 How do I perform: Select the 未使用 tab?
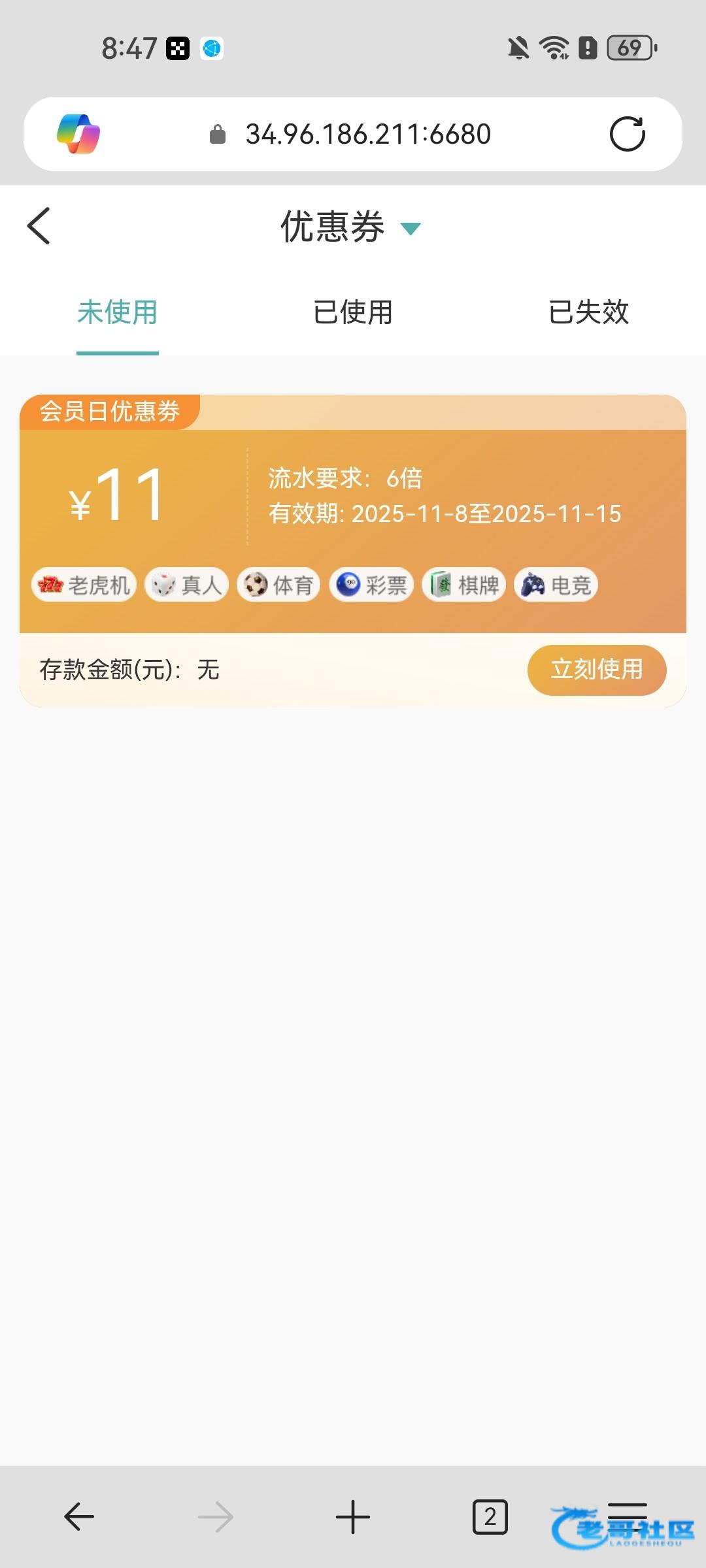tap(118, 312)
